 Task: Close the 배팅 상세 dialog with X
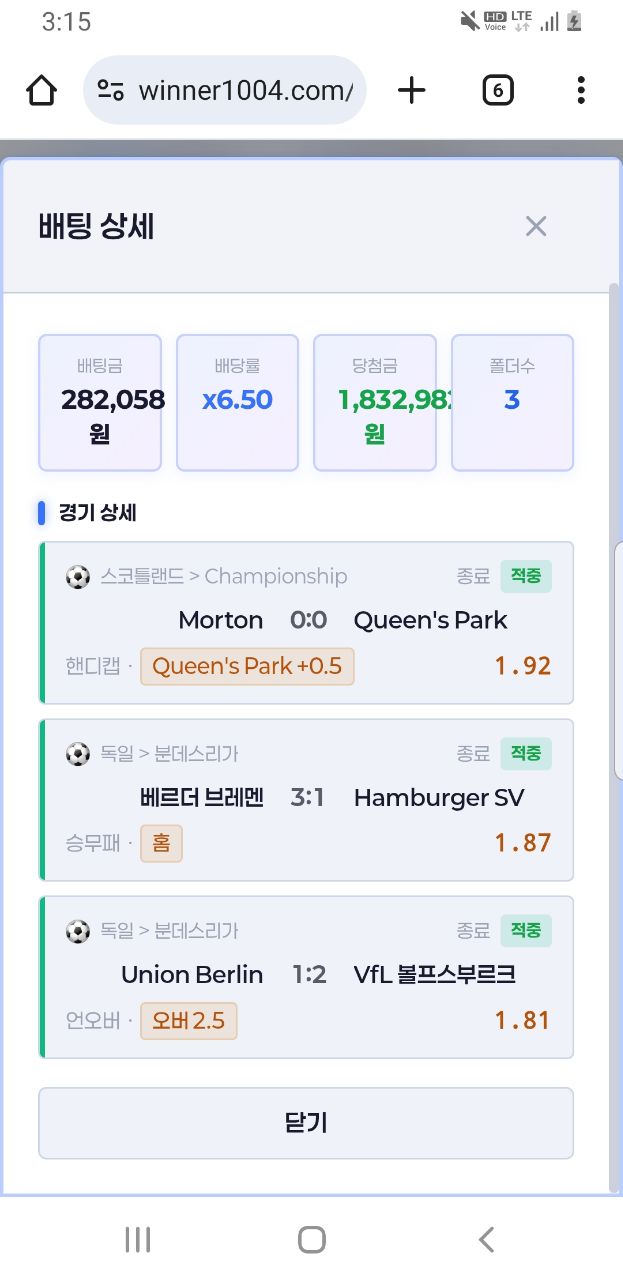coord(536,227)
